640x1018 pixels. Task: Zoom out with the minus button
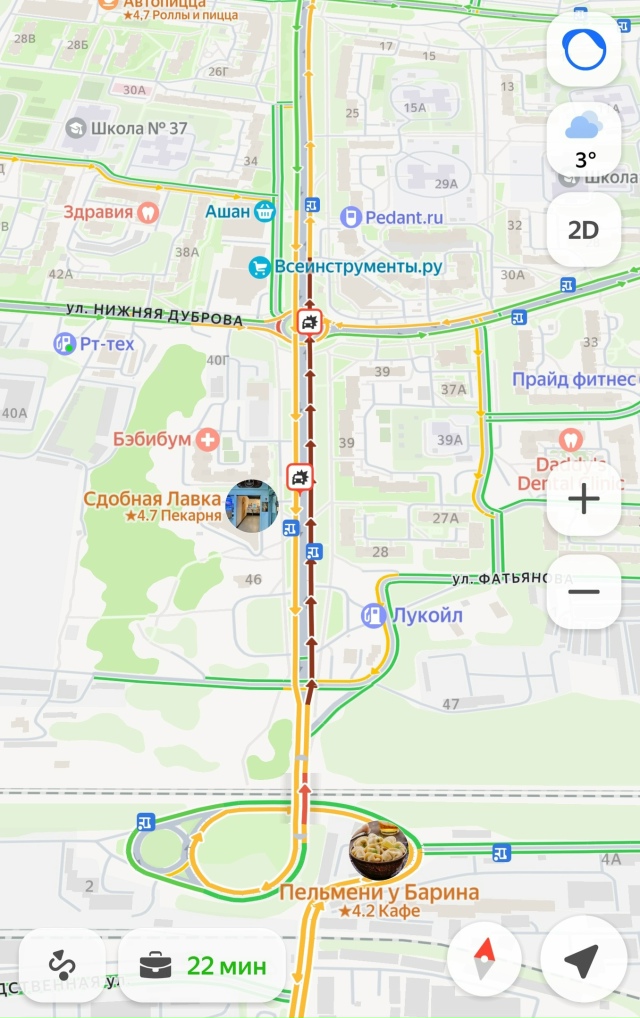click(x=583, y=591)
